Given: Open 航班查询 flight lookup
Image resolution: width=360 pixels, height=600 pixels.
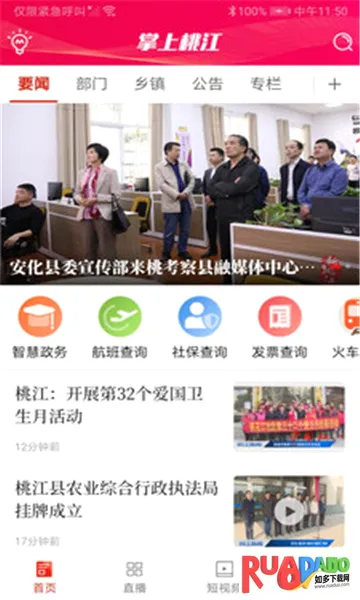Looking at the screenshot, I should click(x=120, y=328).
